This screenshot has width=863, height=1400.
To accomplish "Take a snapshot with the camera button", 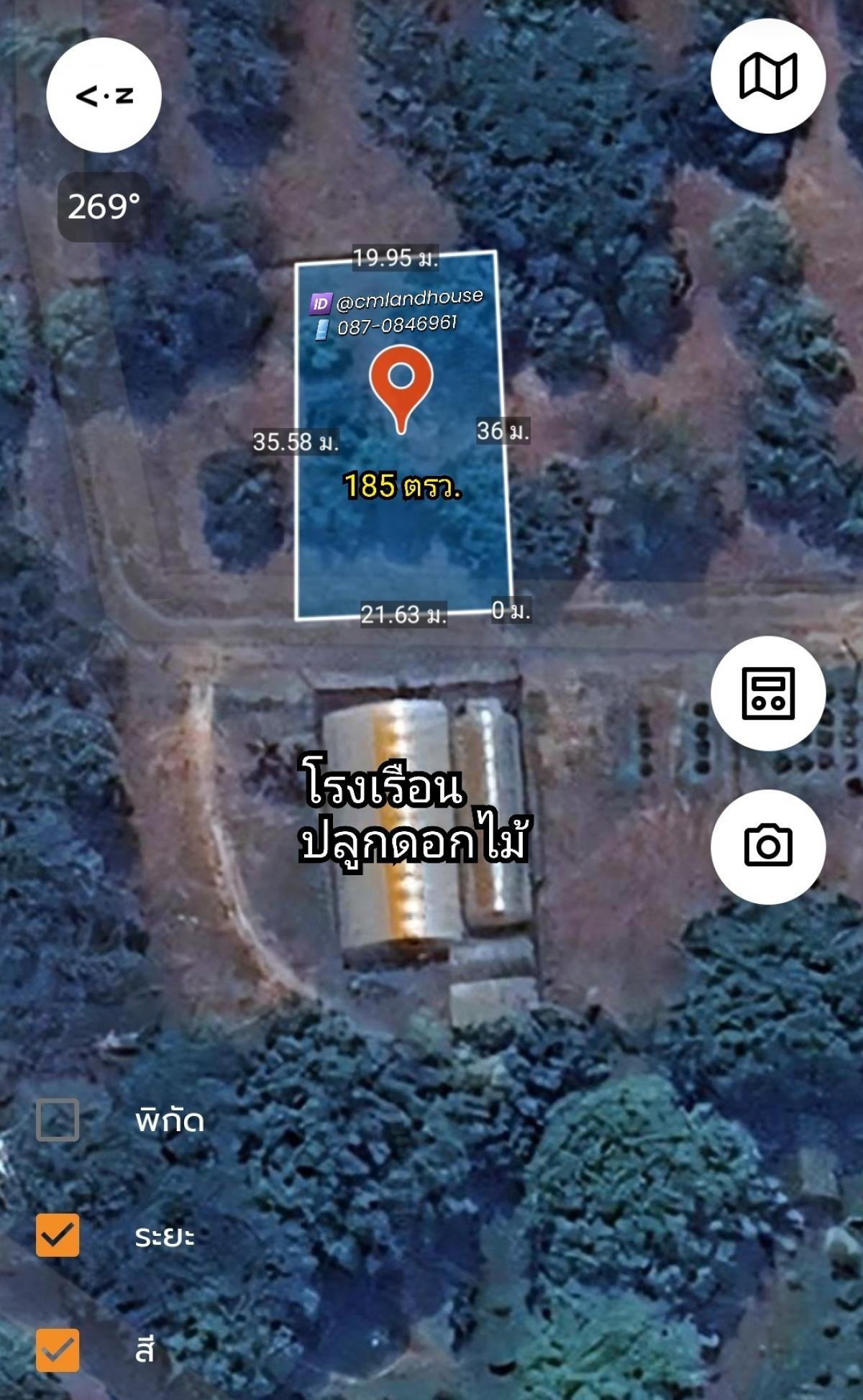I will pyautogui.click(x=768, y=846).
